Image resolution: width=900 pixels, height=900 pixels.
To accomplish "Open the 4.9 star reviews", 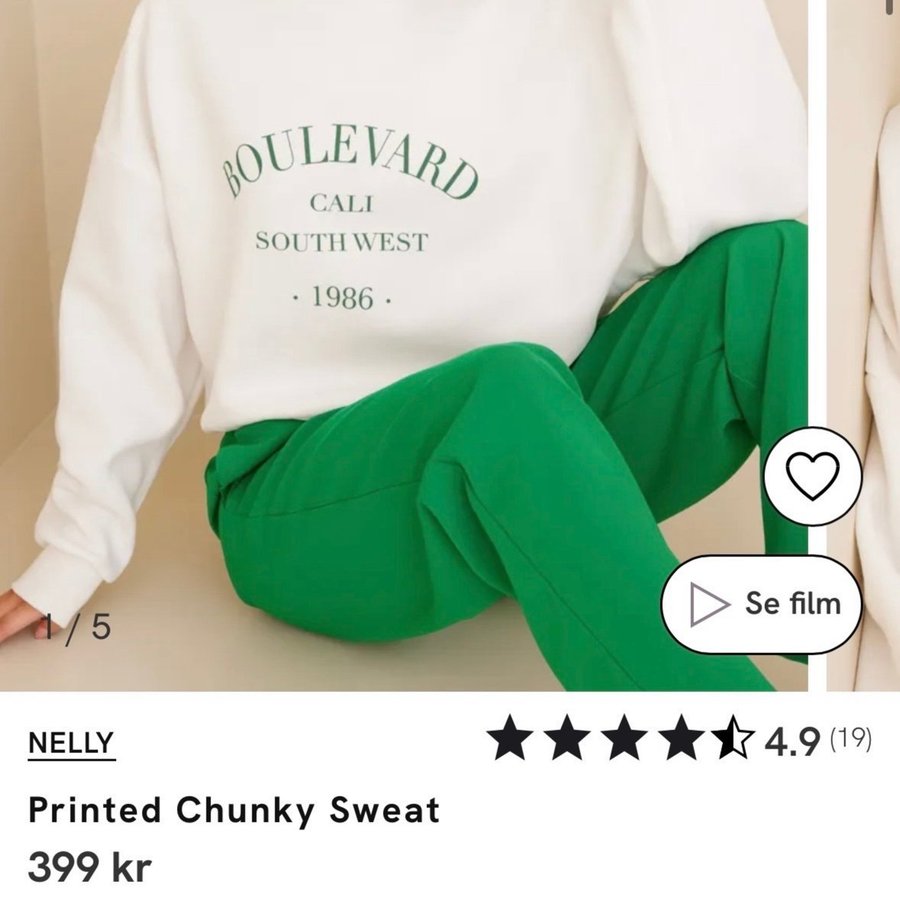I will pyautogui.click(x=679, y=741).
